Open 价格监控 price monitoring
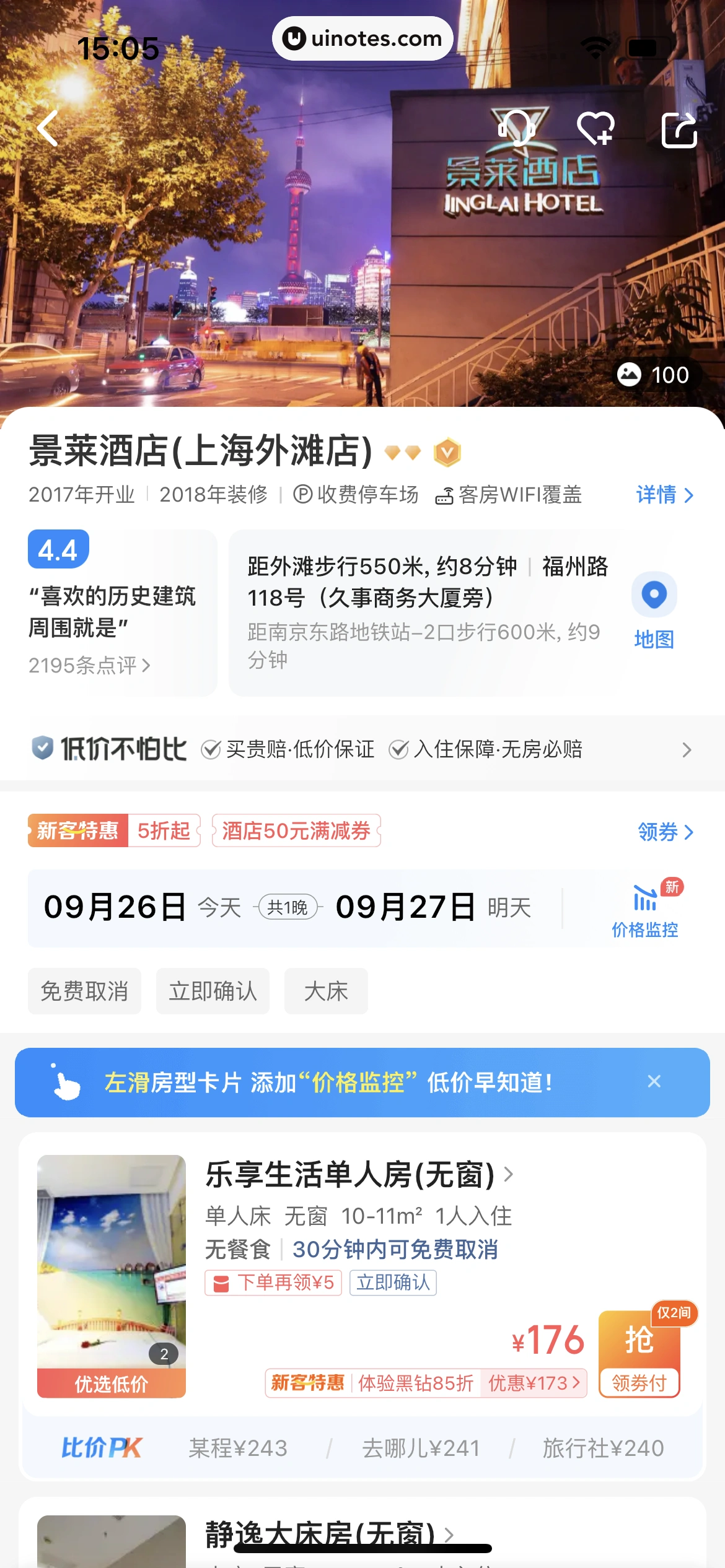 (645, 909)
